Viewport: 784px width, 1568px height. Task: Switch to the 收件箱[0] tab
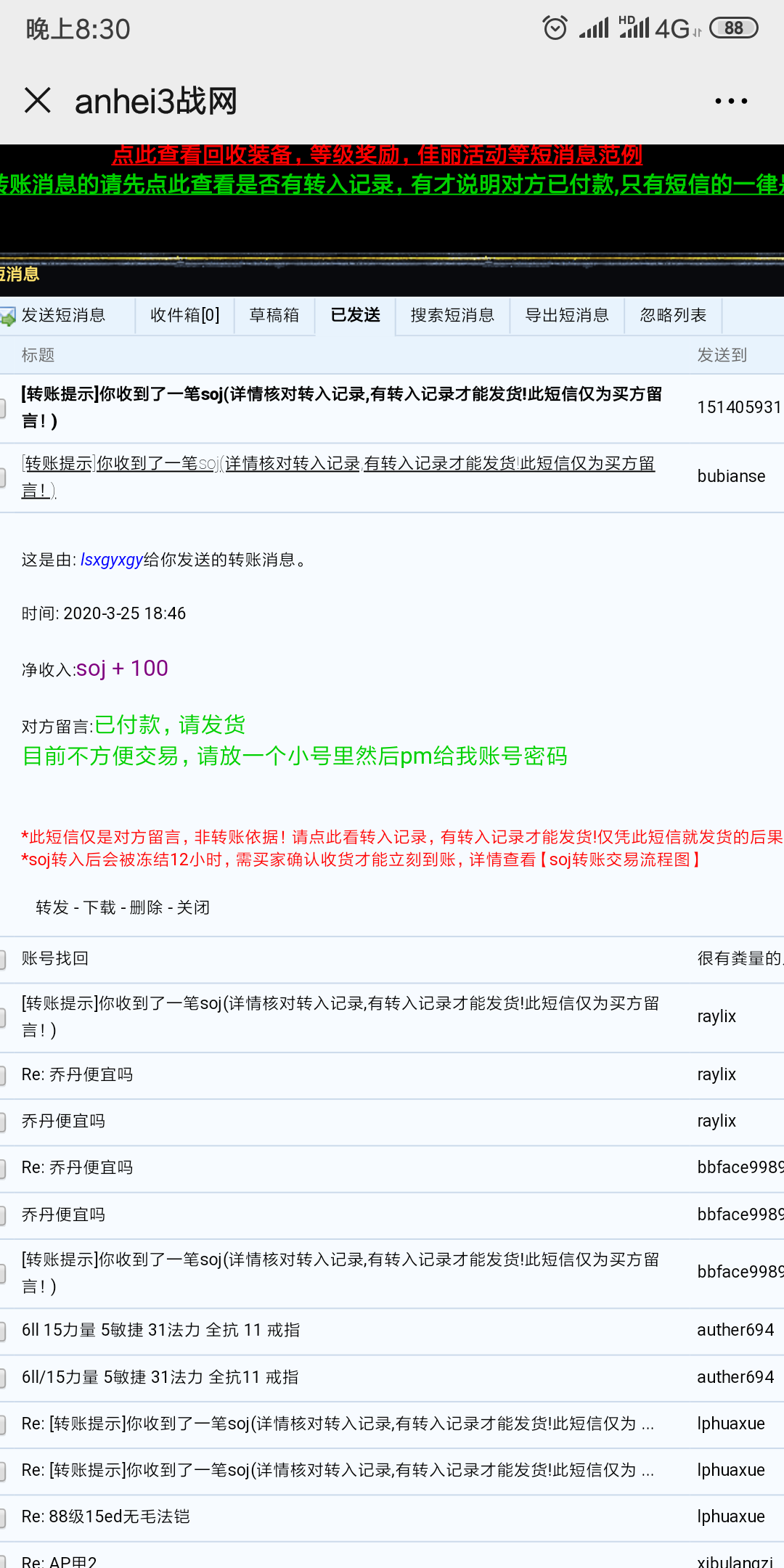pyautogui.click(x=184, y=315)
